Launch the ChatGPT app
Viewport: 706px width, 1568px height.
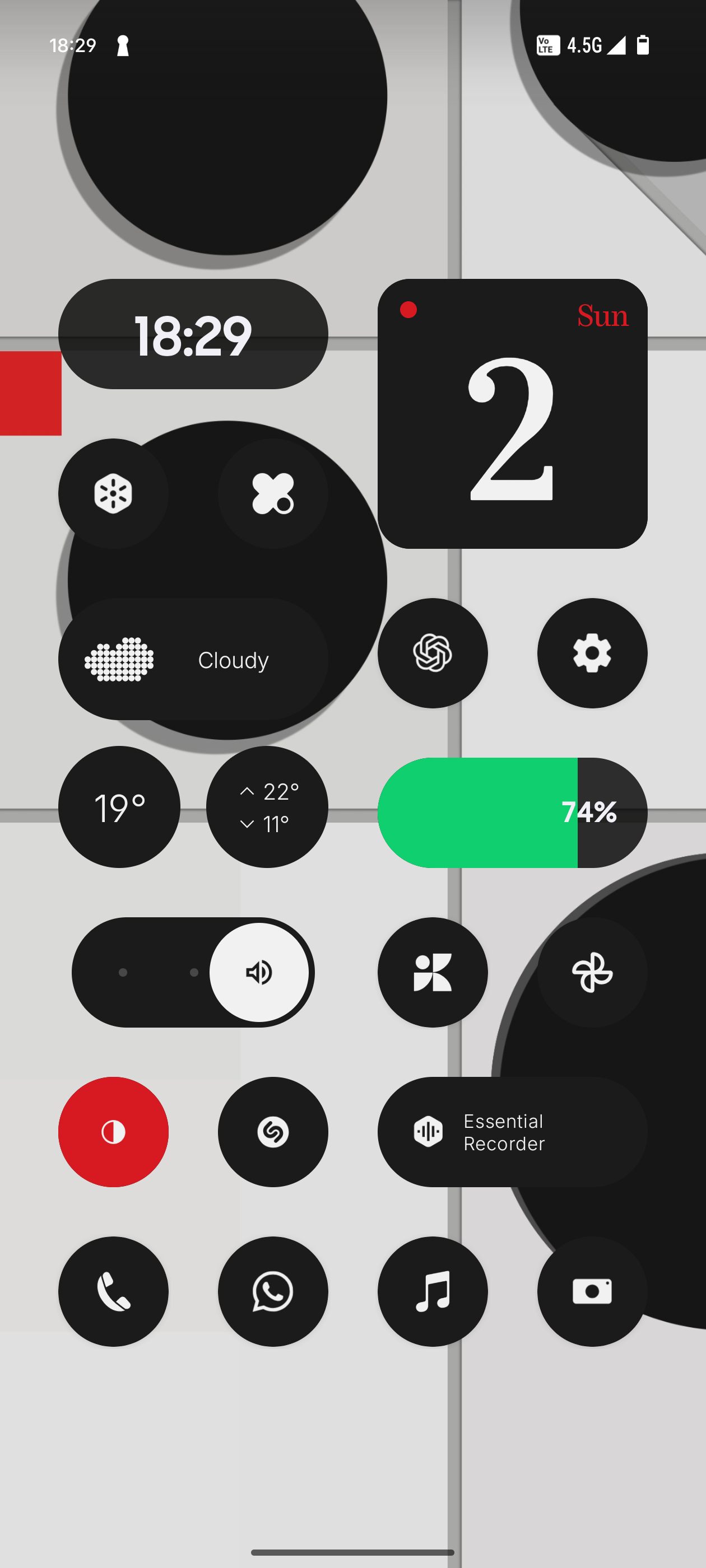tap(432, 653)
